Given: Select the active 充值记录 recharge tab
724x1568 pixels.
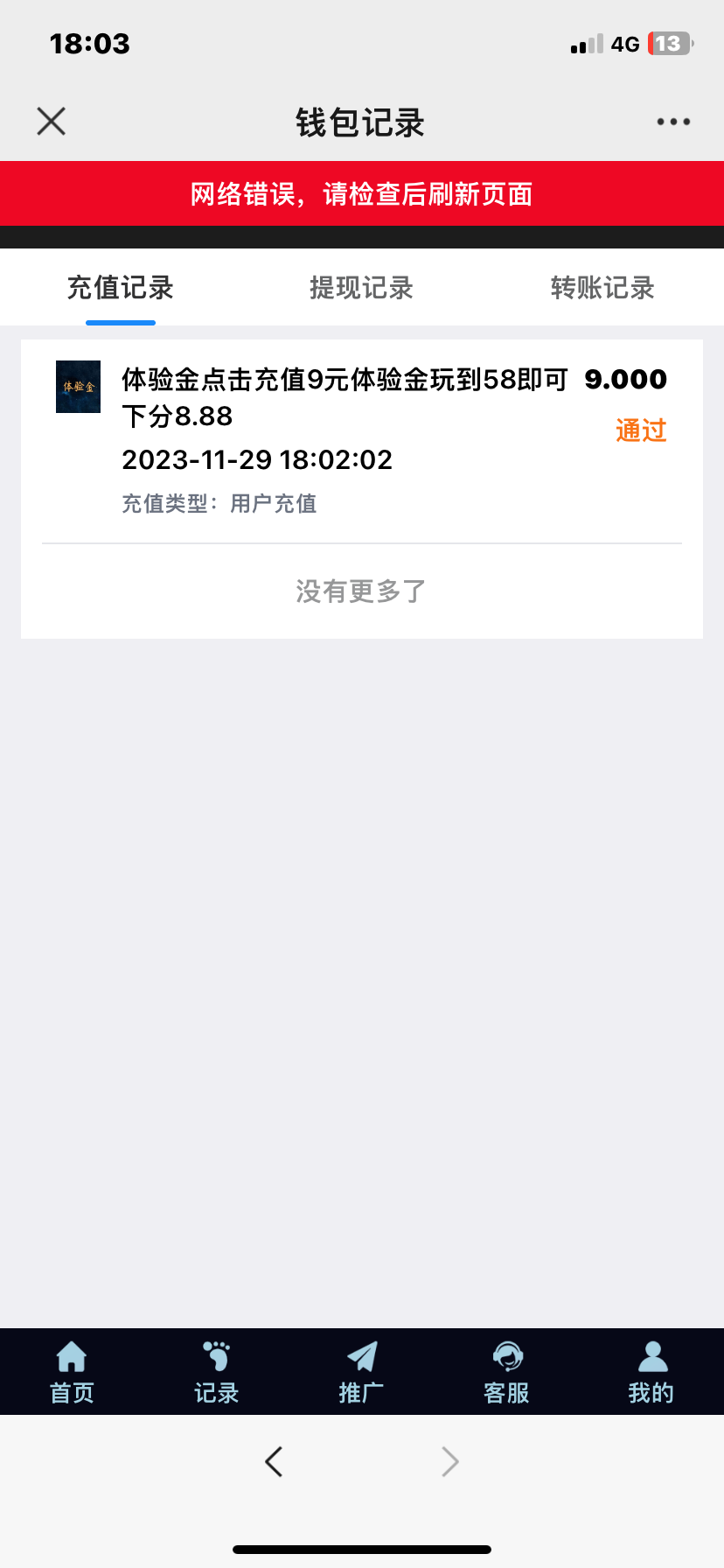Looking at the screenshot, I should (x=121, y=288).
